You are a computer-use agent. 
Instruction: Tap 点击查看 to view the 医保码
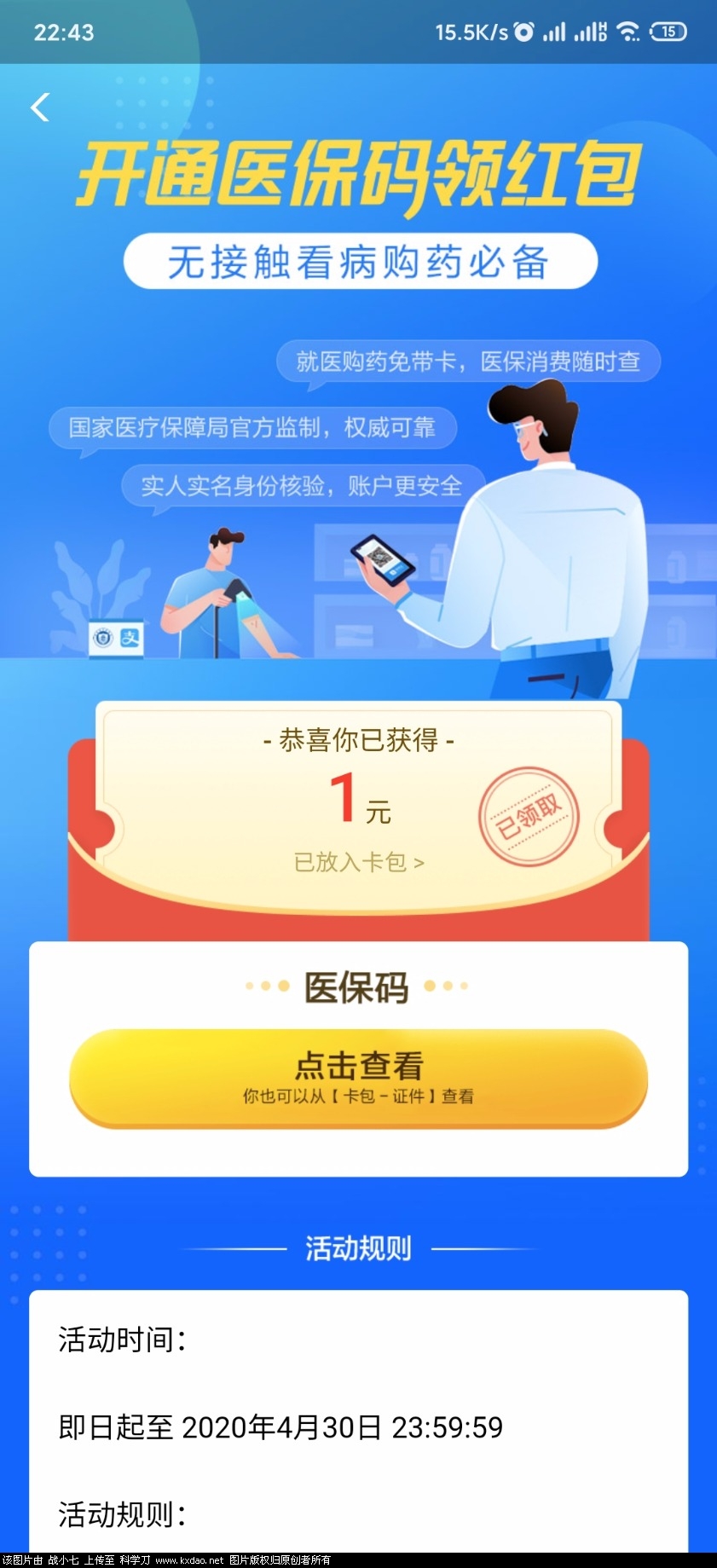[358, 1077]
